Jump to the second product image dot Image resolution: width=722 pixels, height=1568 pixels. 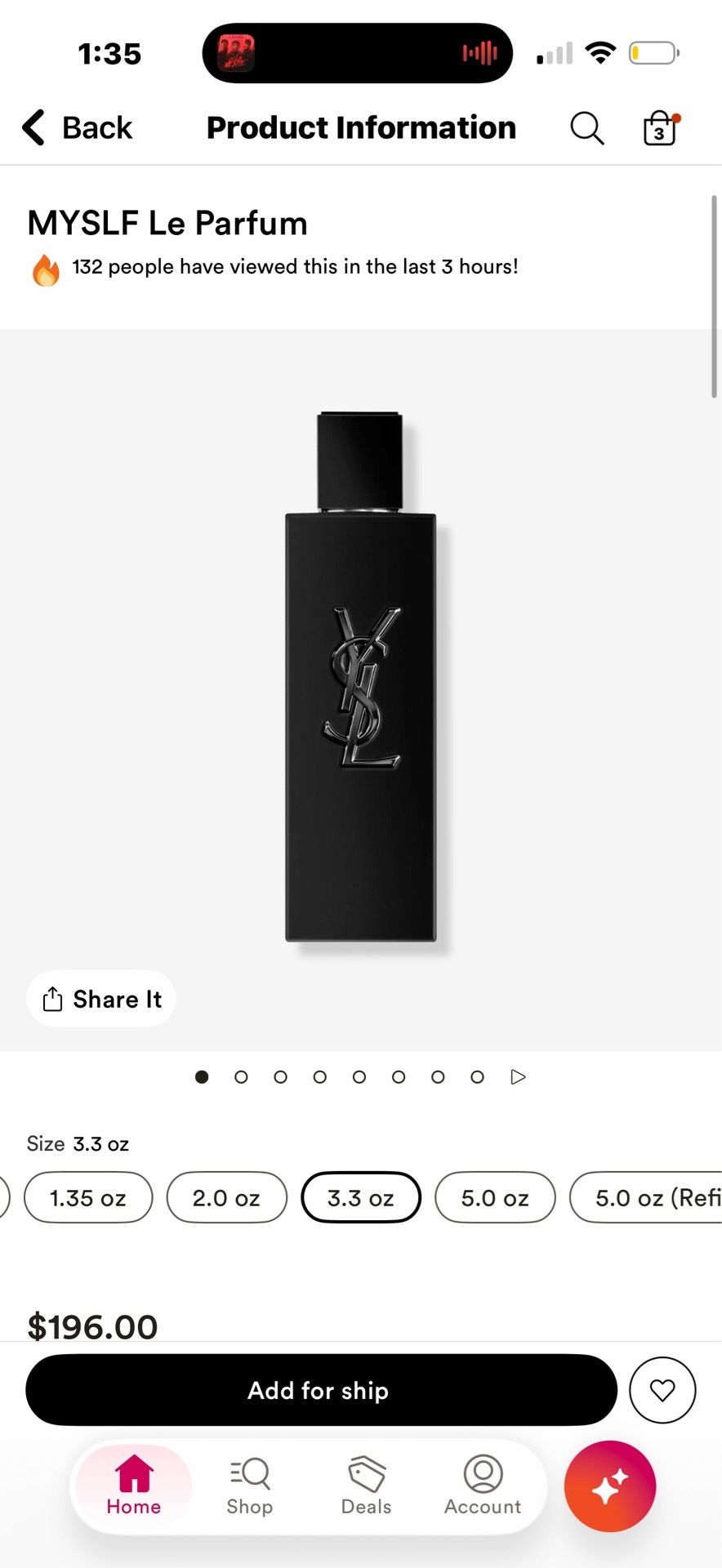(x=241, y=1077)
